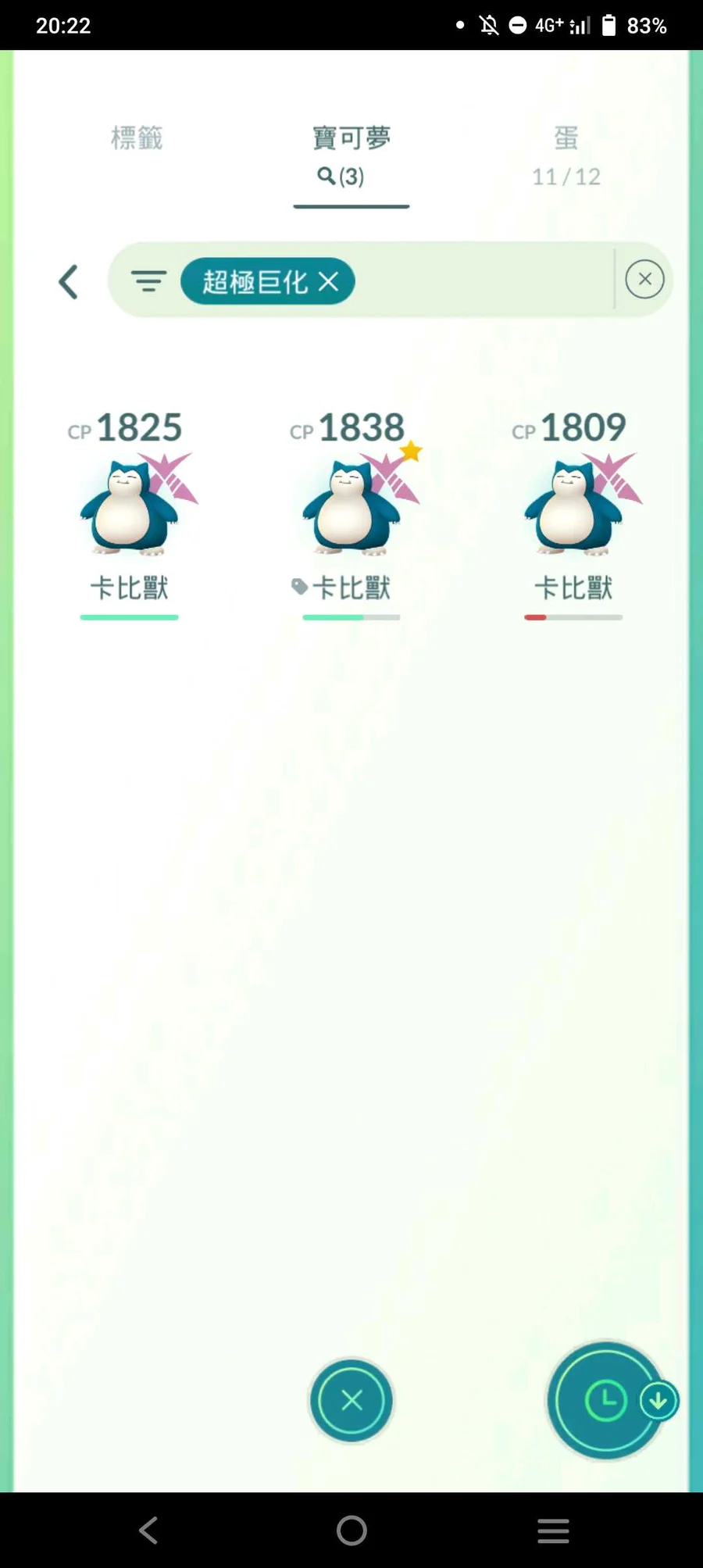Open the recent sort order button
Viewport: 703px width, 1568px height.
(x=607, y=1400)
